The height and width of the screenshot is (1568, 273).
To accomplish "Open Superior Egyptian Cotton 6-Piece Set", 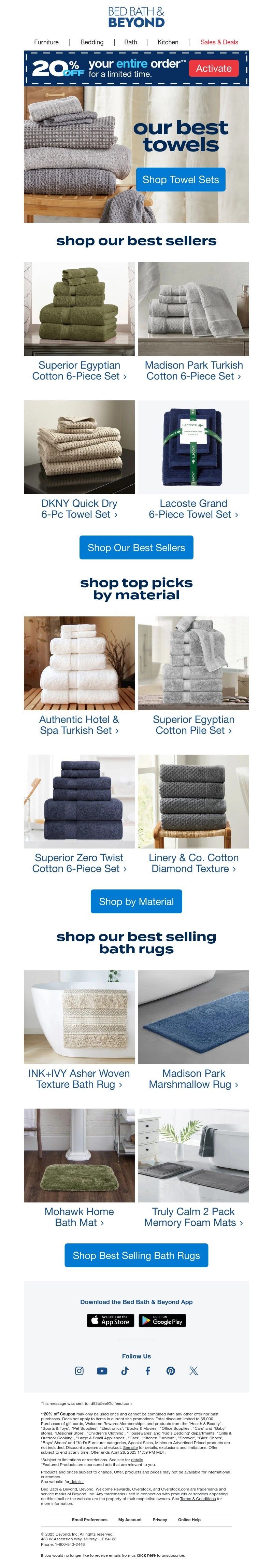I will tap(79, 371).
